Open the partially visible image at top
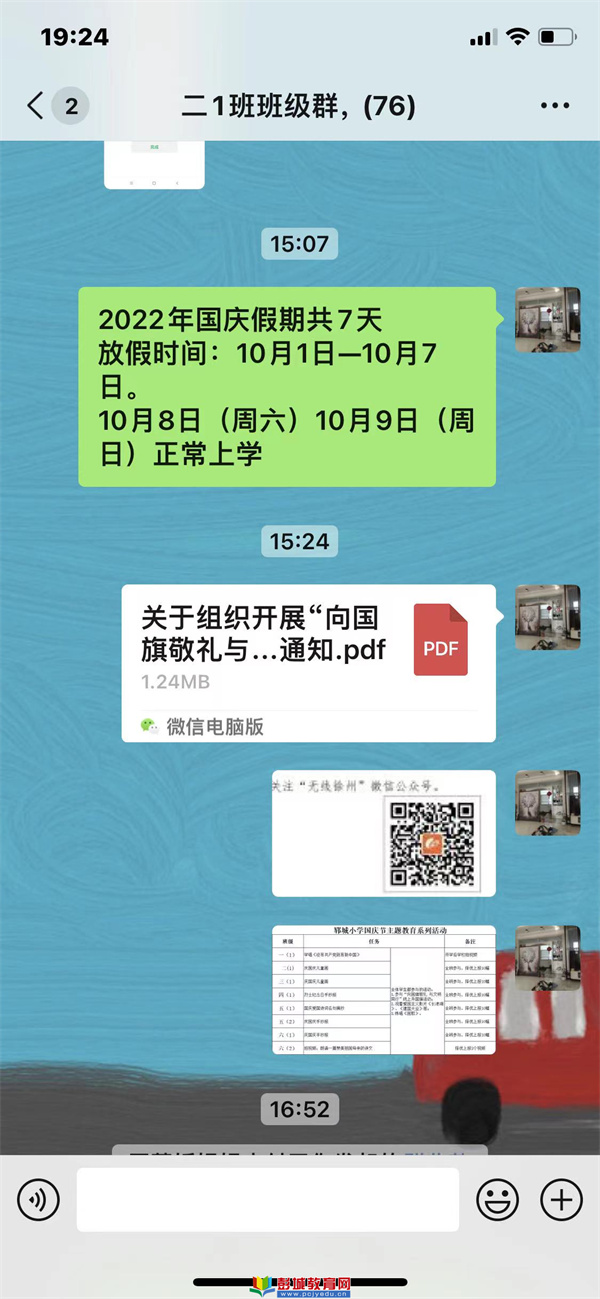The height and width of the screenshot is (1299, 600). click(154, 165)
